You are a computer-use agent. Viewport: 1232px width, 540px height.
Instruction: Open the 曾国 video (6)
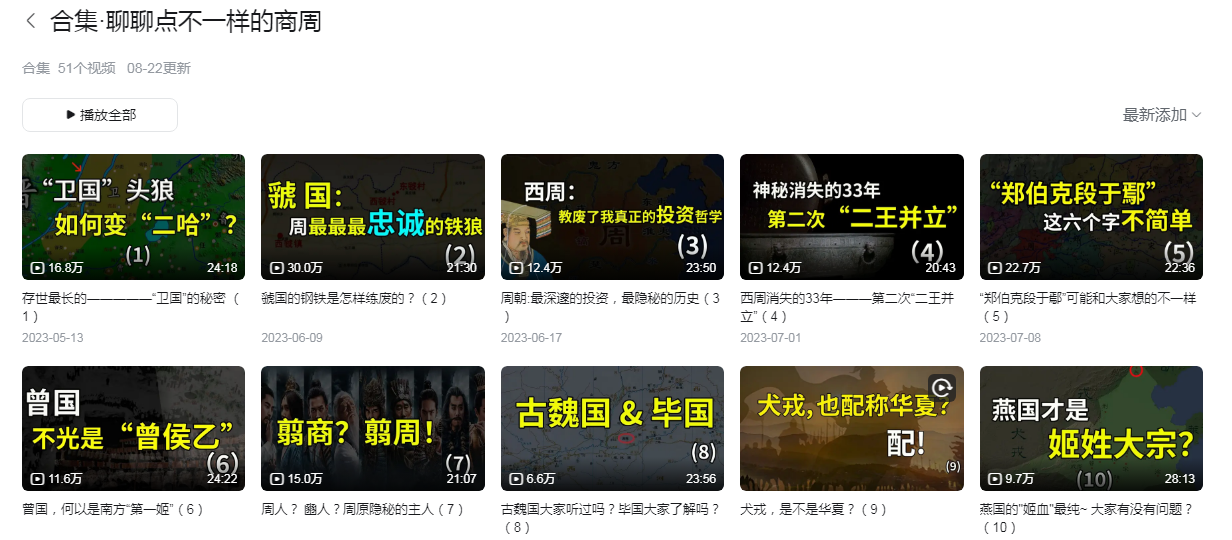(133, 428)
